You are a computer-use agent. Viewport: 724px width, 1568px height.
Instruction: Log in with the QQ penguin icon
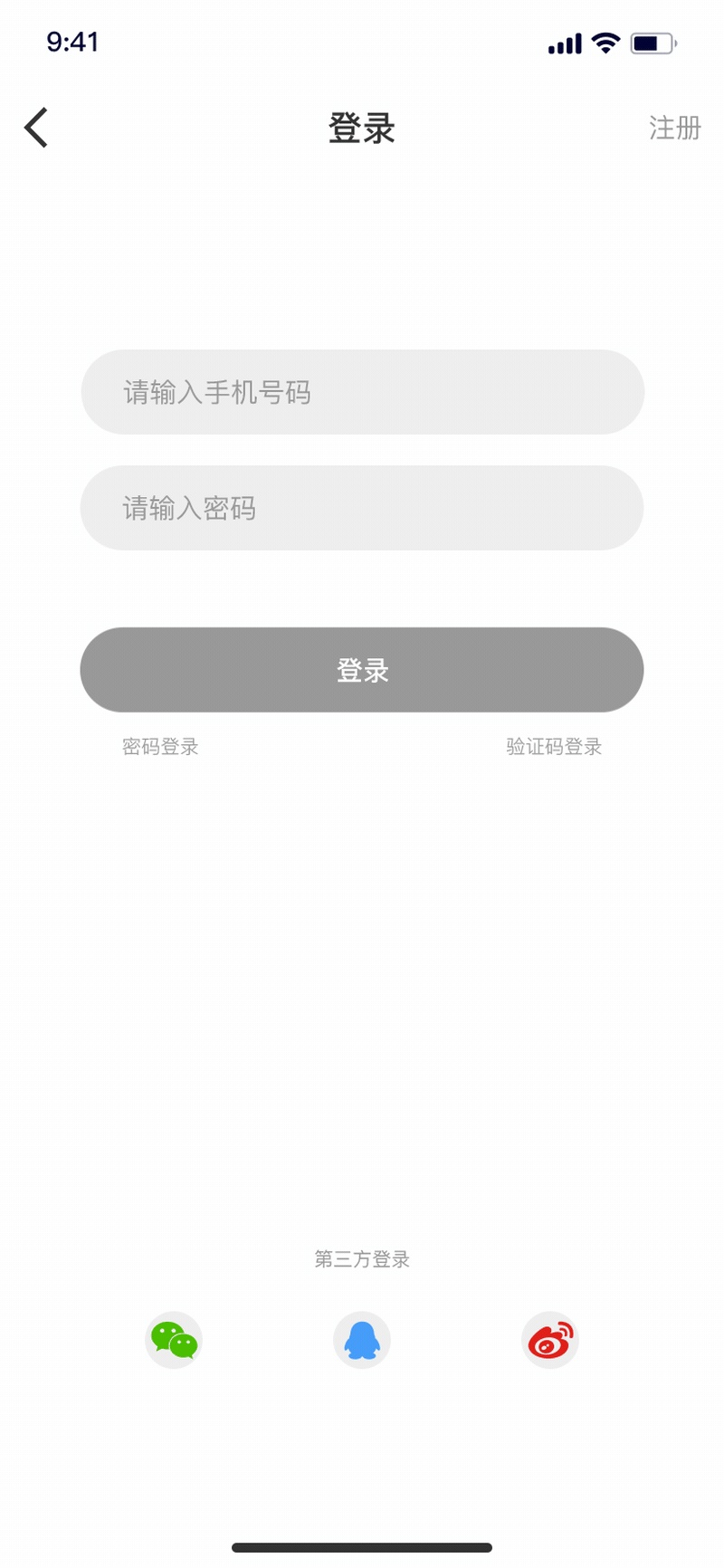[362, 1340]
